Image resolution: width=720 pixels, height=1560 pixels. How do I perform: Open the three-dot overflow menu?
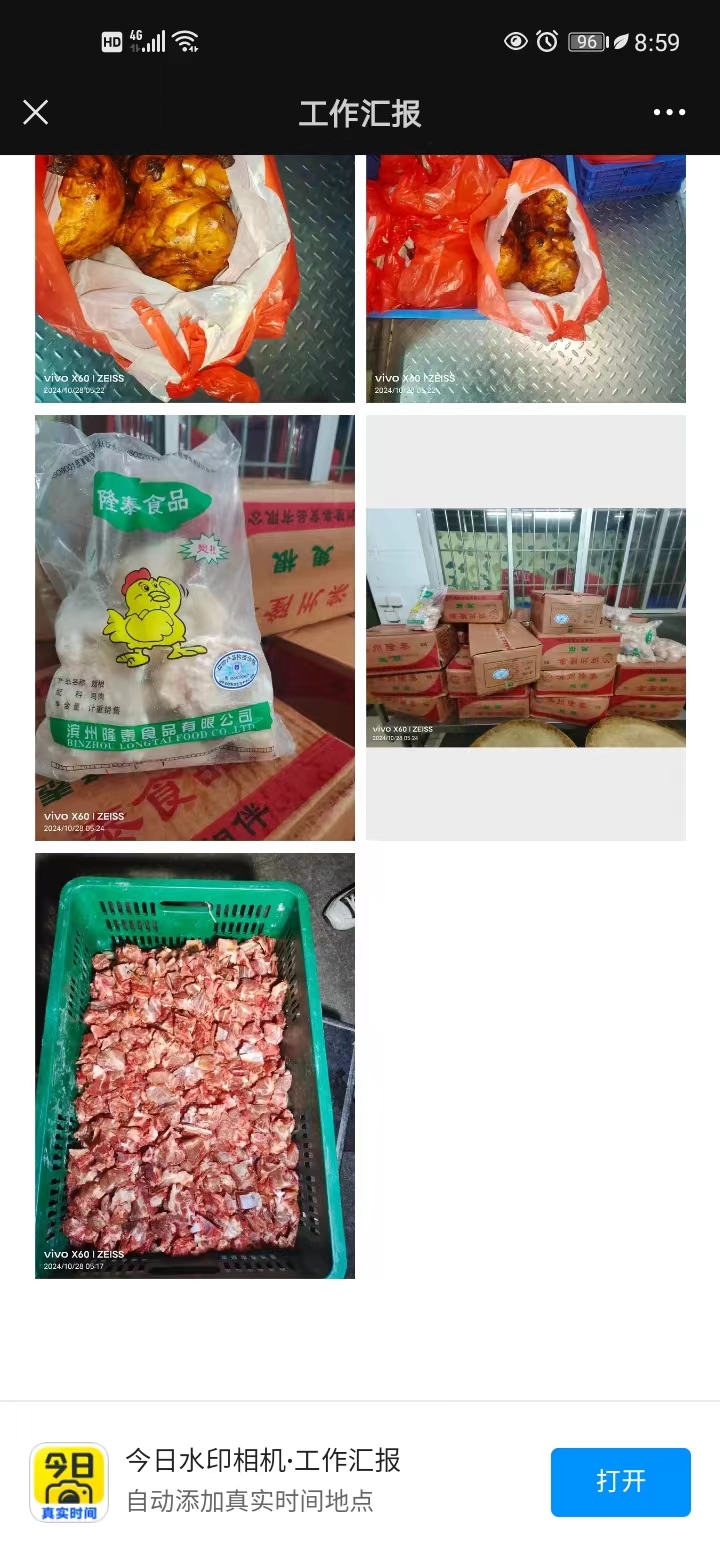coord(669,112)
